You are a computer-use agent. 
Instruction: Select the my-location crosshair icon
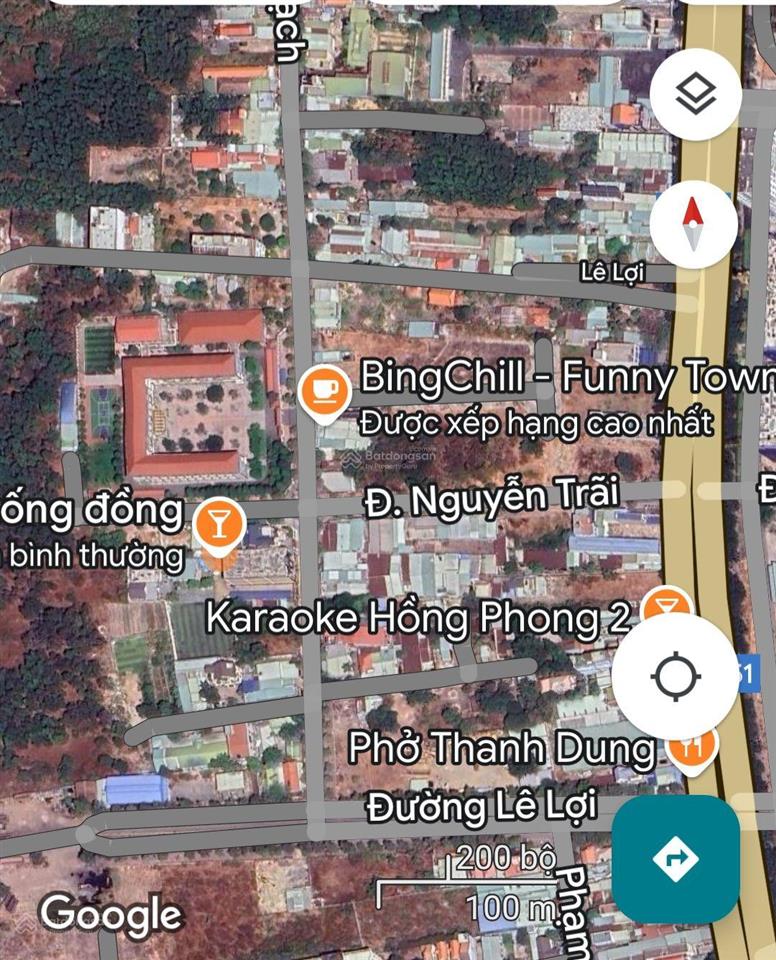tap(674, 676)
